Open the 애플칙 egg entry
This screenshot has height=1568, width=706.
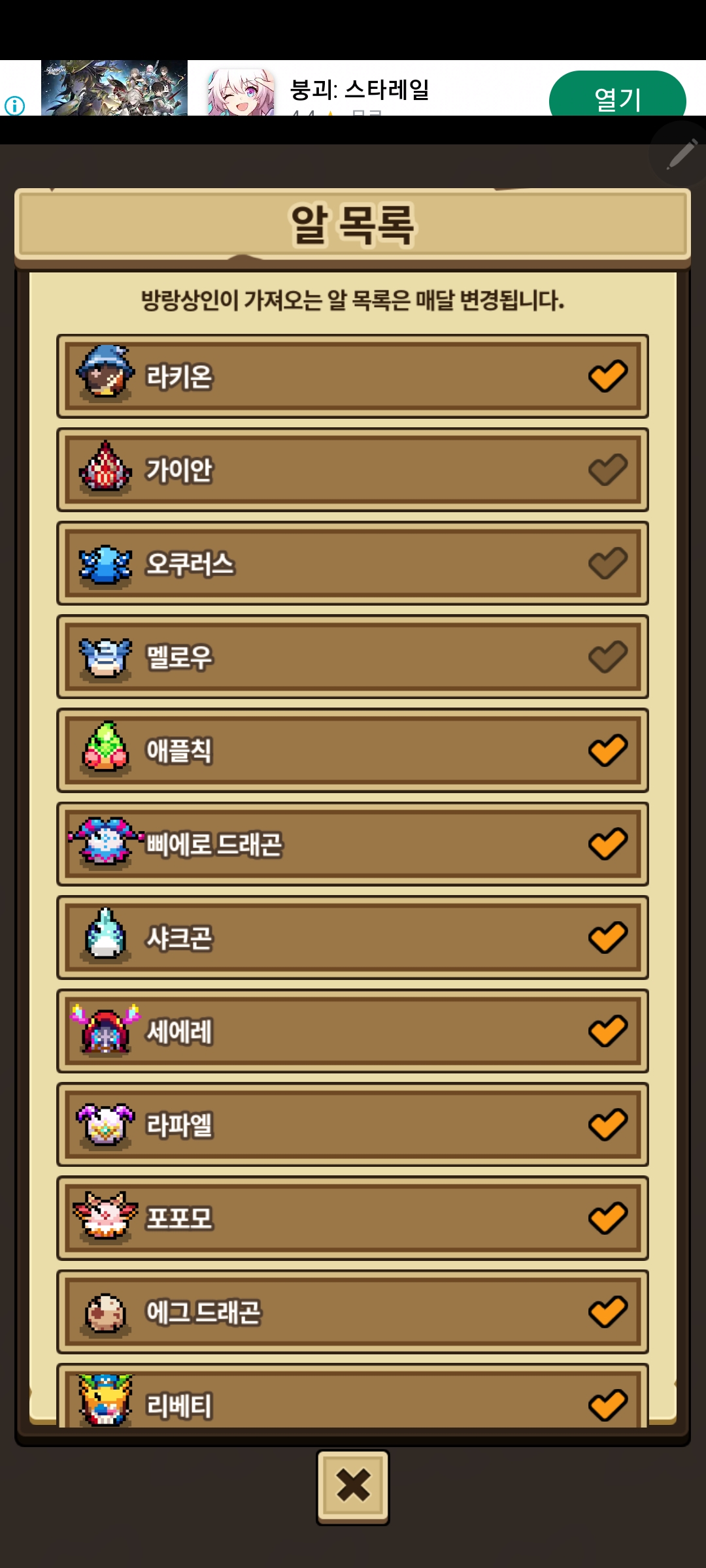353,750
